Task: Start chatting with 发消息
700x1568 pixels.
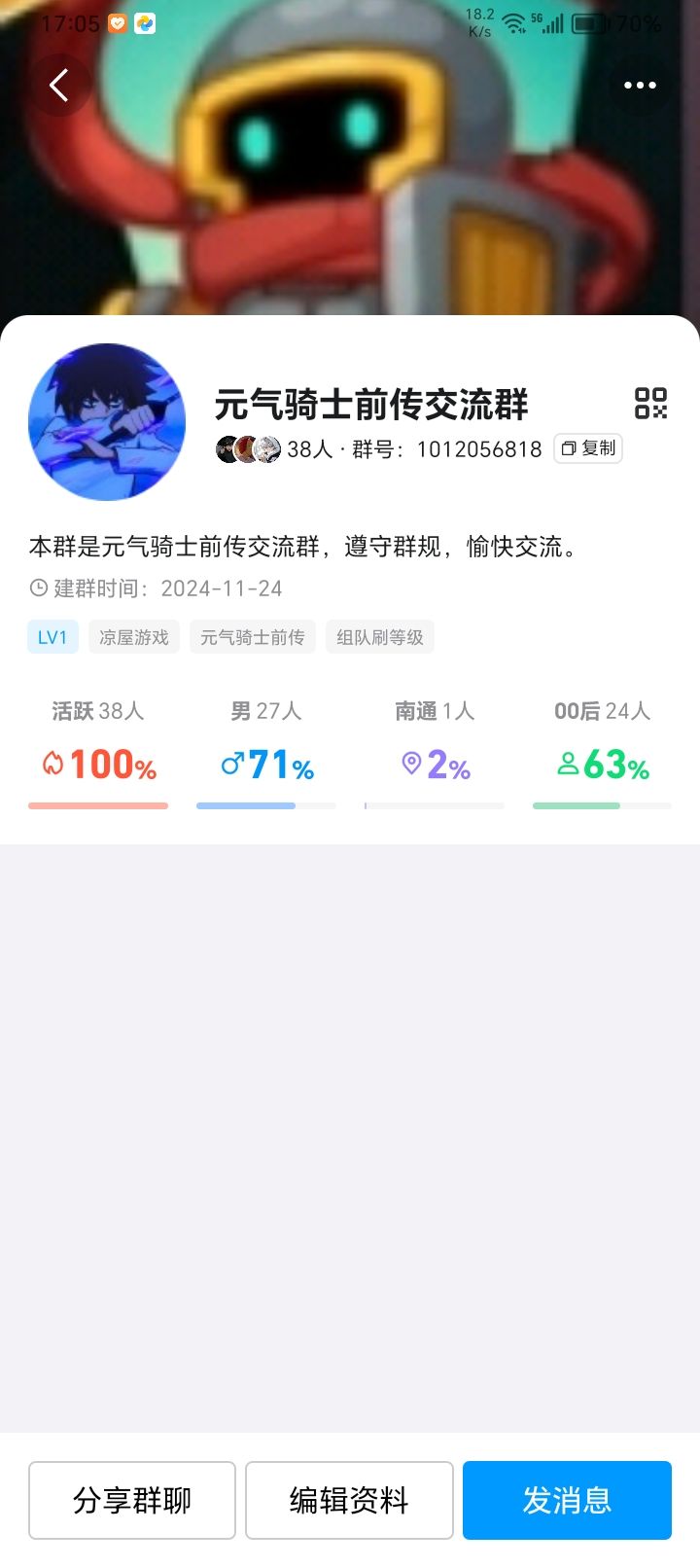Action: (567, 1500)
